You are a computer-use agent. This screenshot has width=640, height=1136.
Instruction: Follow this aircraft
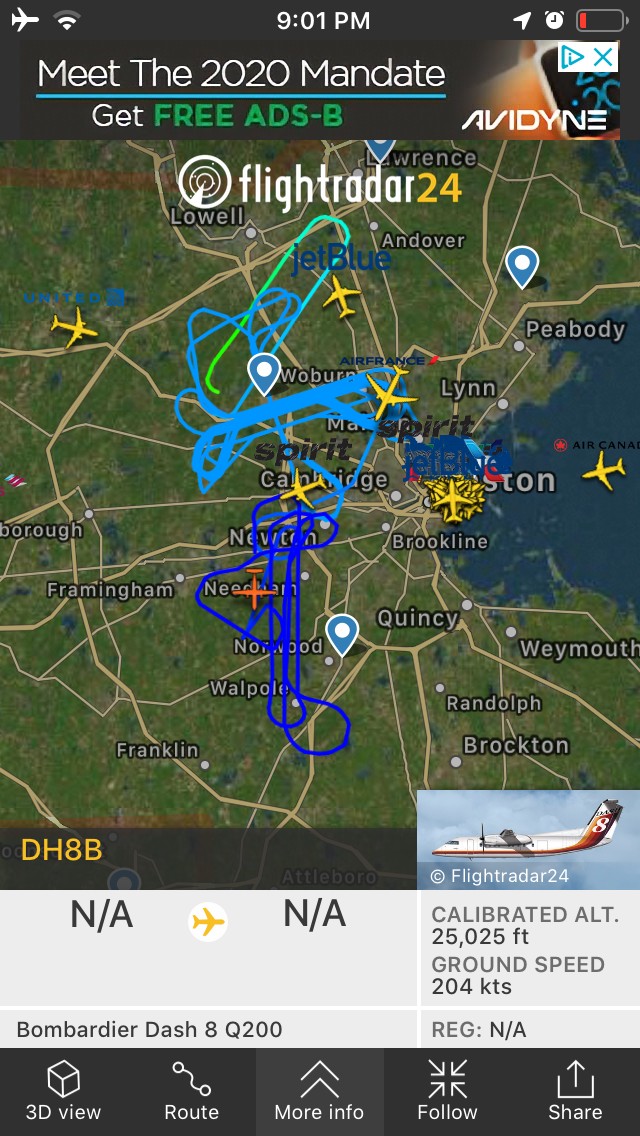[447, 1091]
